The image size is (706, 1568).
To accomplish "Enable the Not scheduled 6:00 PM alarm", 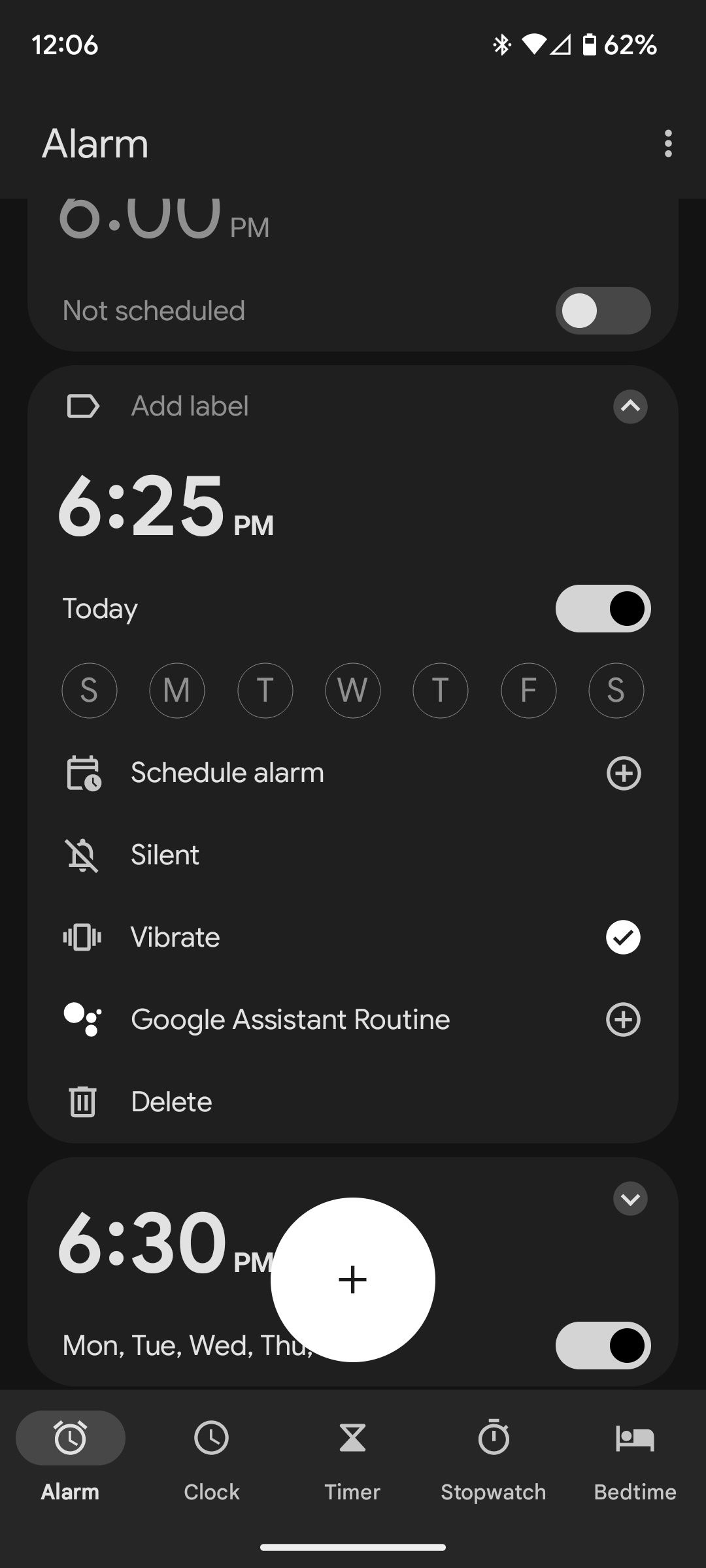I will pyautogui.click(x=603, y=310).
